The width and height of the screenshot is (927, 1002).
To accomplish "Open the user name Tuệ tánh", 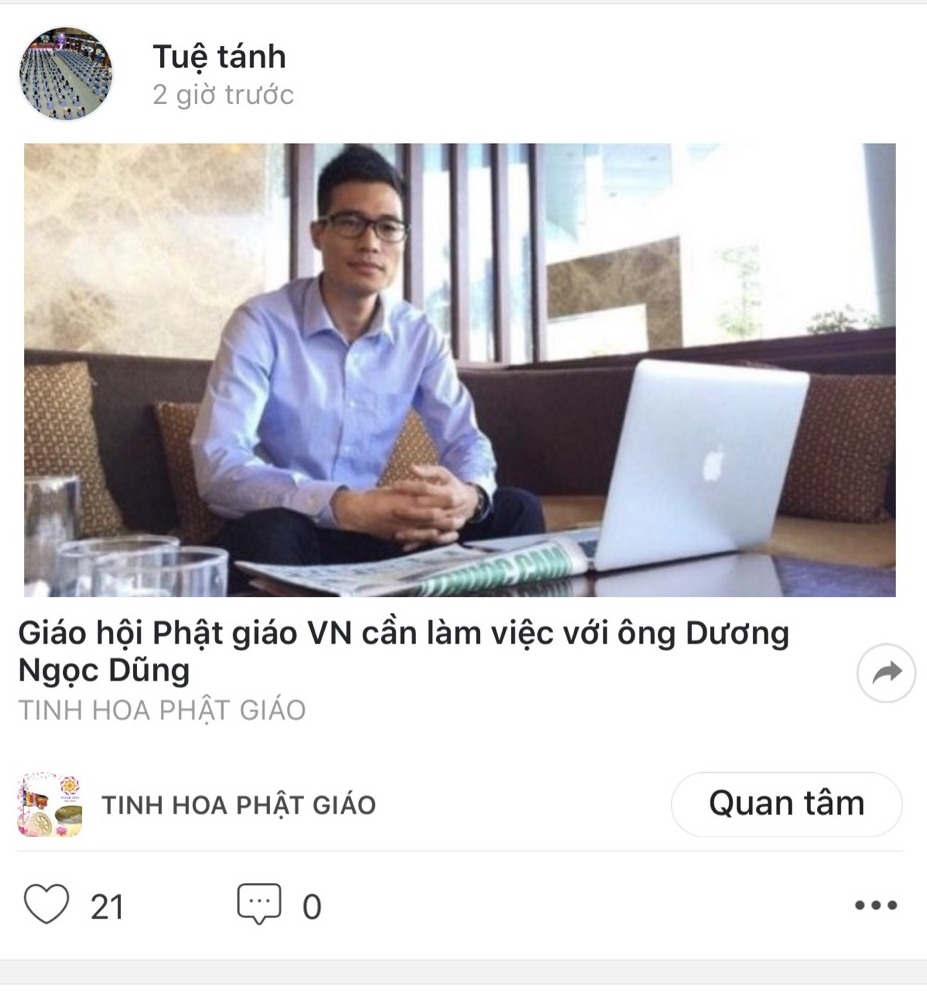I will click(x=219, y=57).
